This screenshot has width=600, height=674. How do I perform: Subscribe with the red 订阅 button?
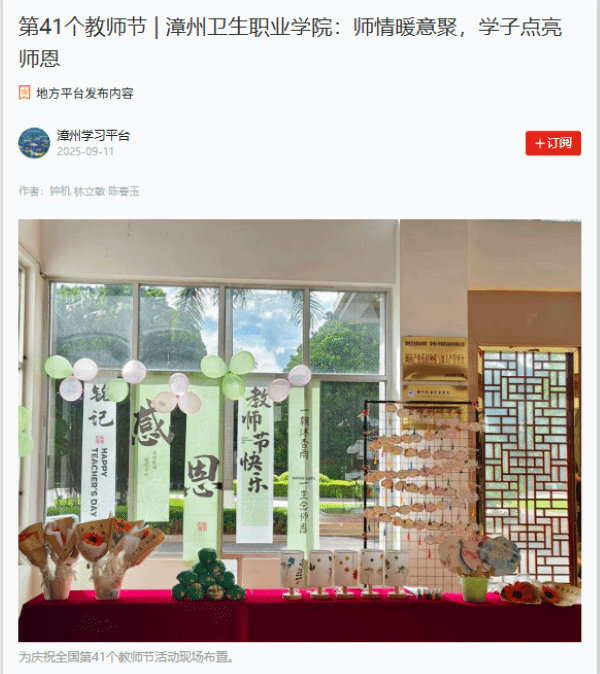[x=553, y=143]
